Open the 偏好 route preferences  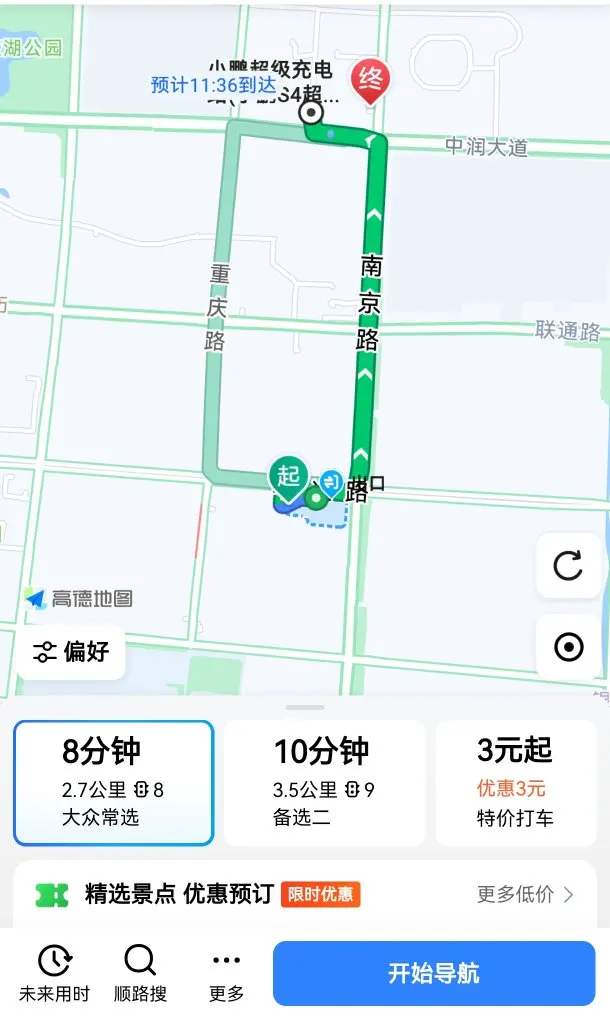(71, 652)
